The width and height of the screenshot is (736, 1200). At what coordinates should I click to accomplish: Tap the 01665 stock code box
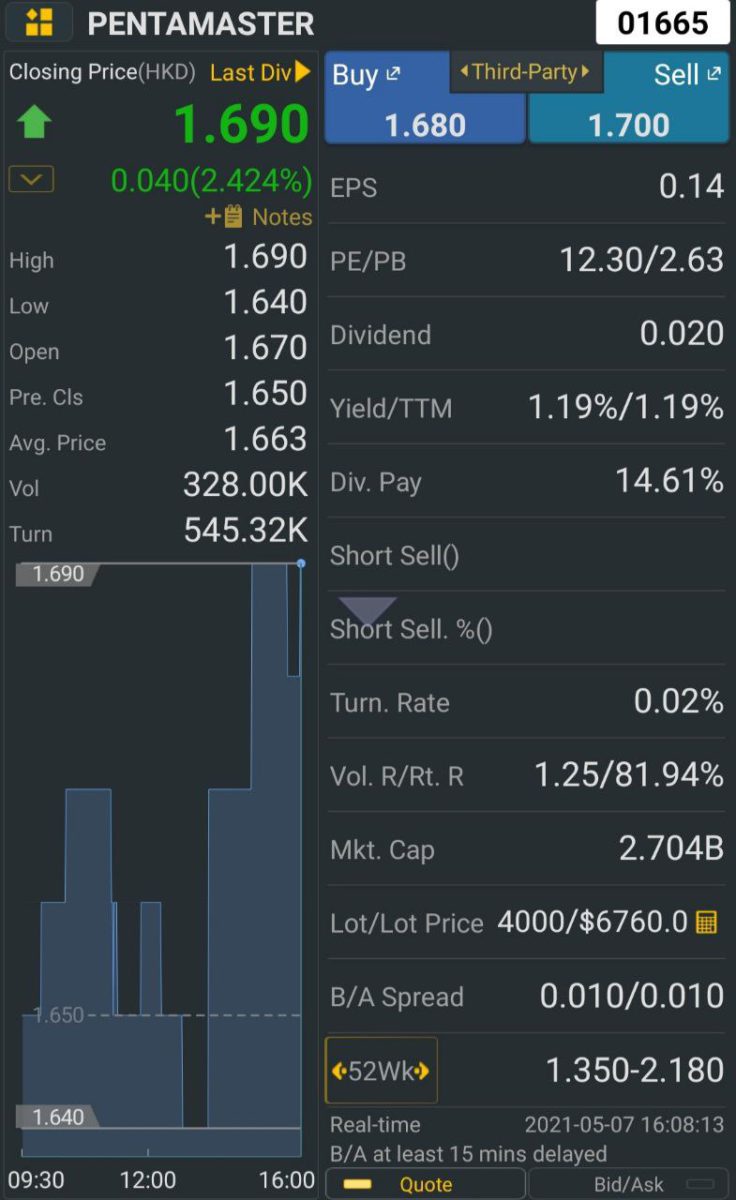pos(662,22)
